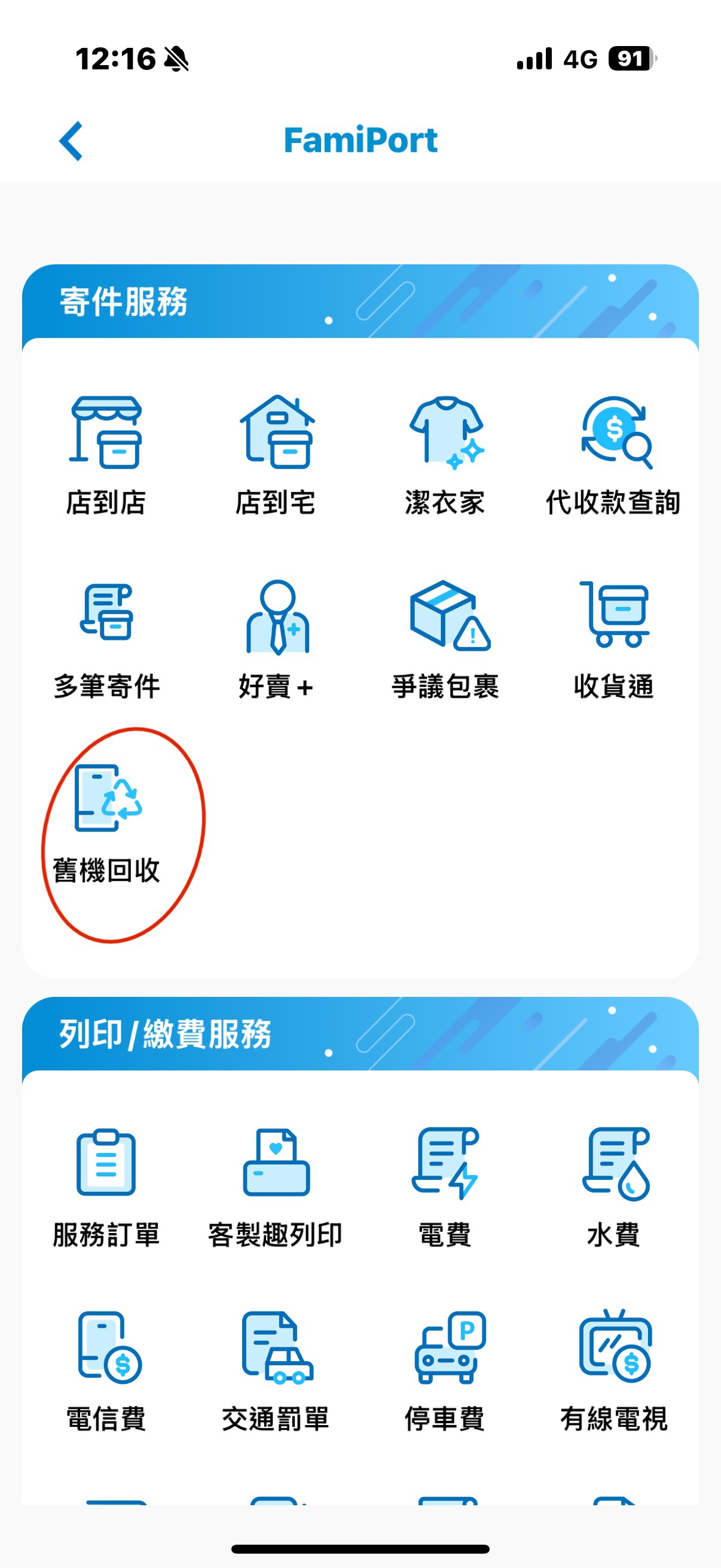Open 代收款查詢 payment lookup
The image size is (721, 1568).
tap(613, 456)
